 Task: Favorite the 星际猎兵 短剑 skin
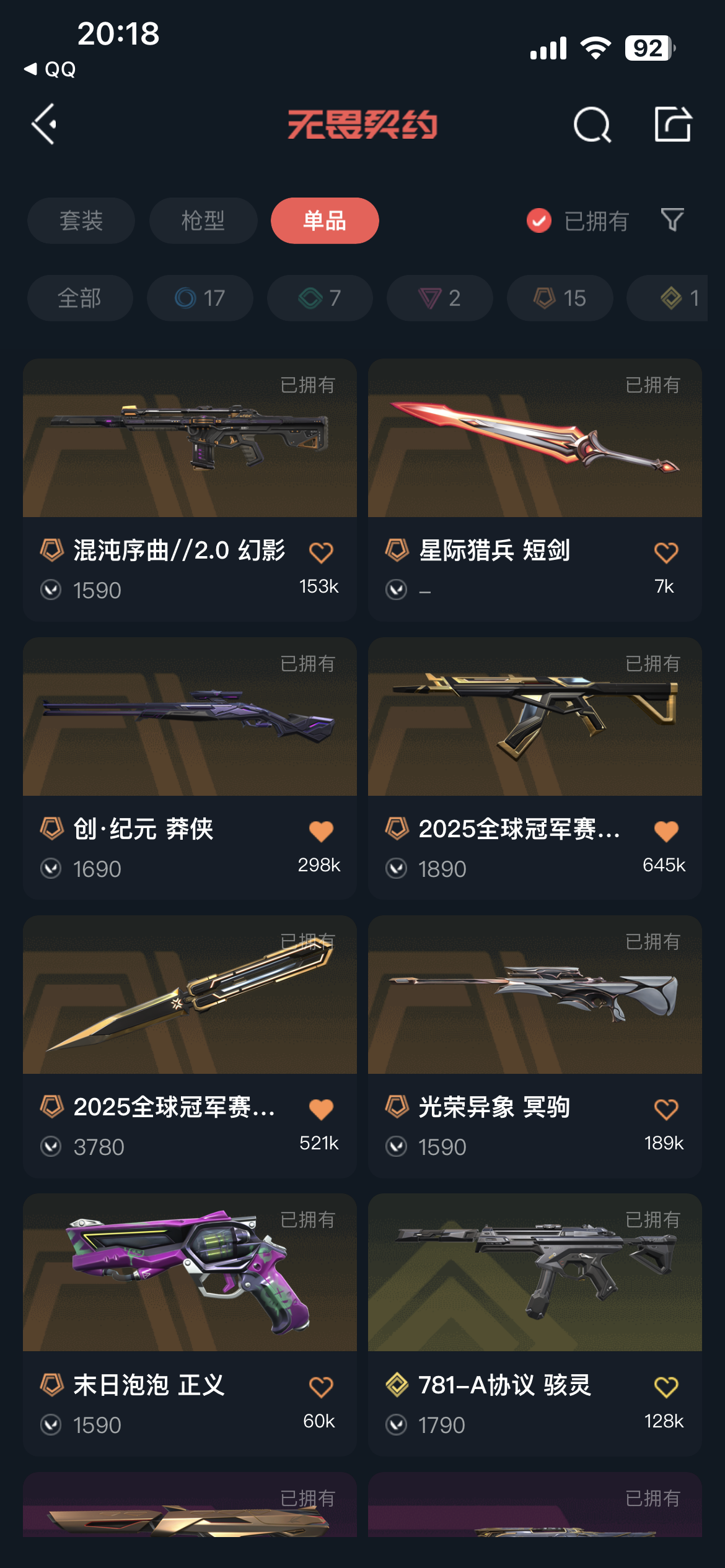(666, 552)
